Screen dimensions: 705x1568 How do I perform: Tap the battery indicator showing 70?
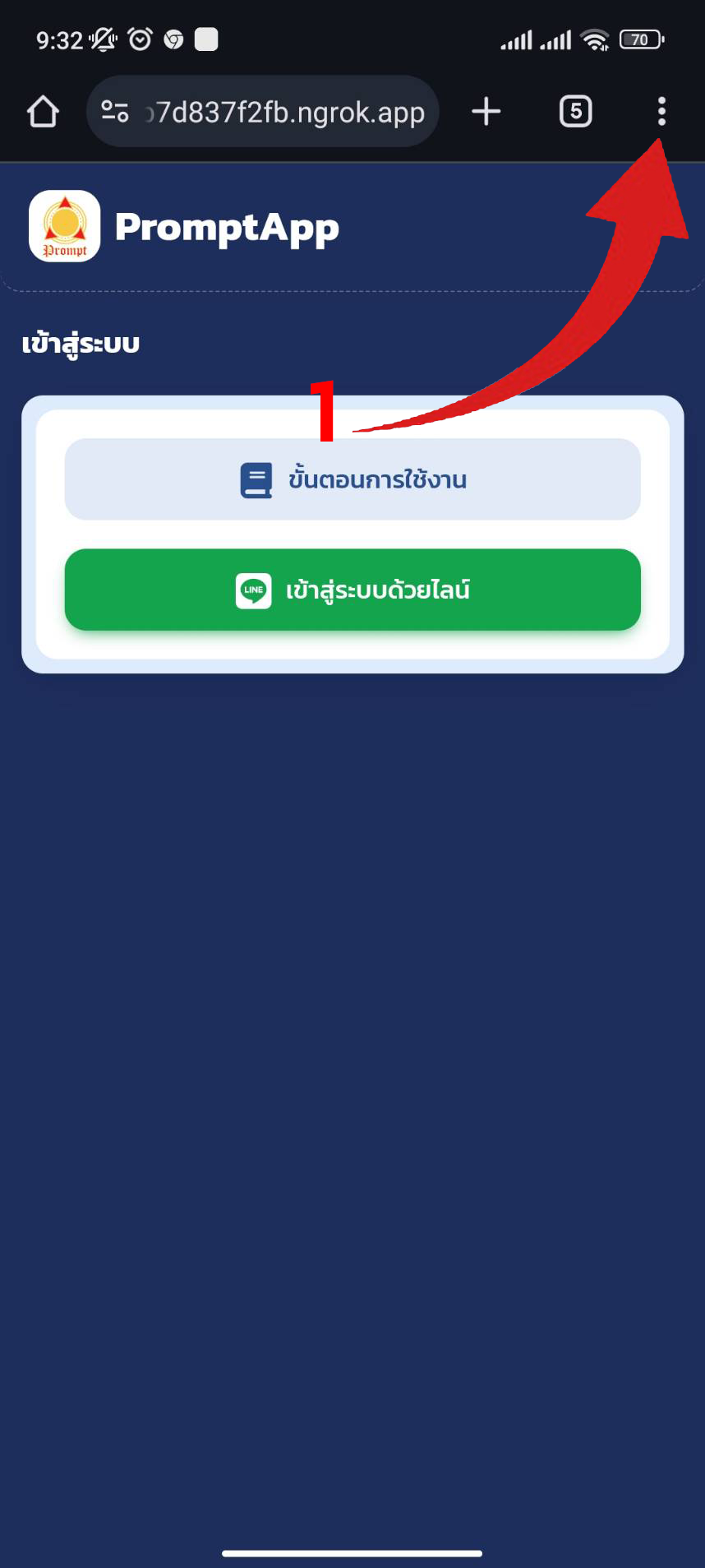click(640, 39)
